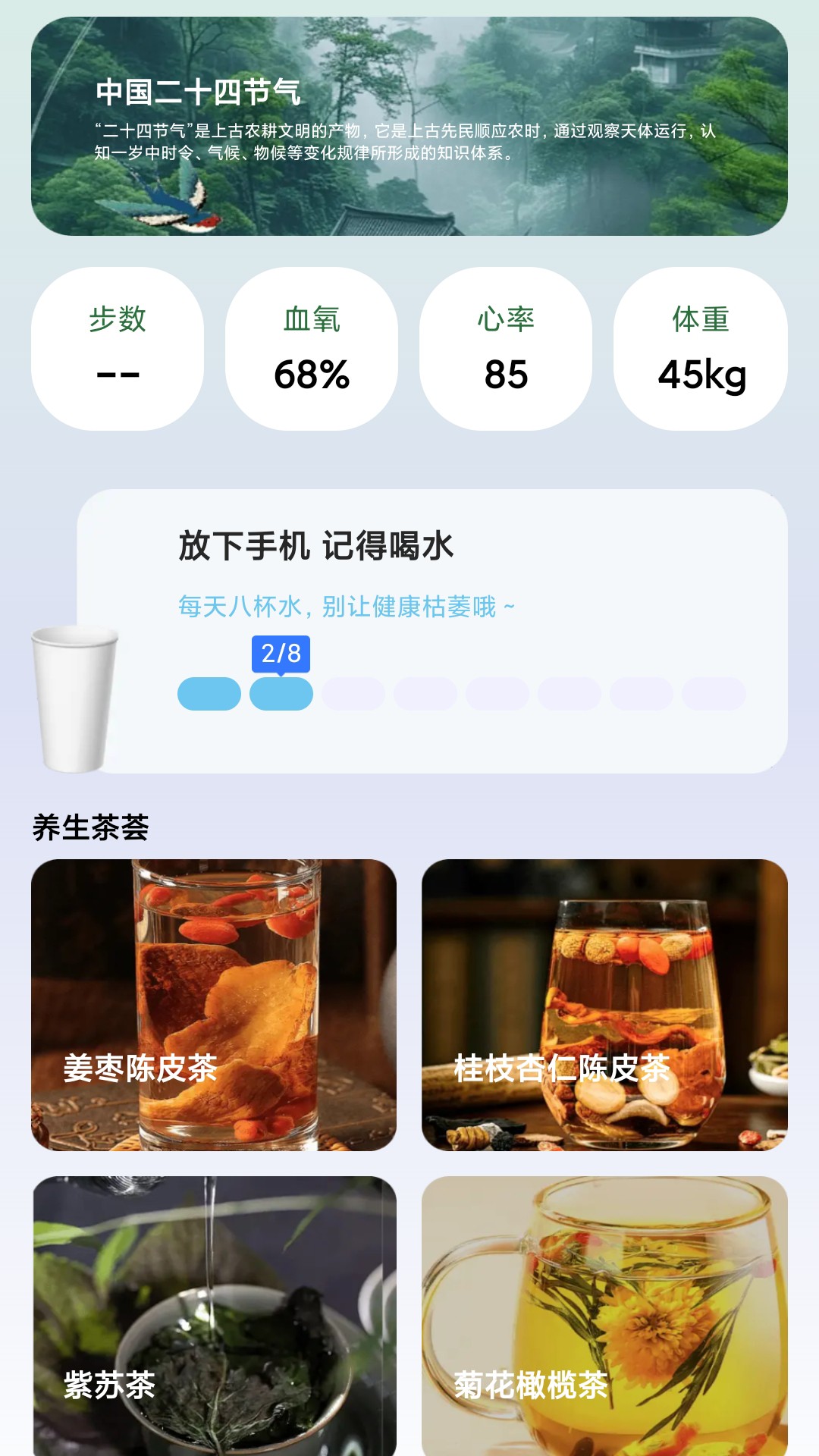Open the 姜枣陈皮茶 tea card
The height and width of the screenshot is (1456, 819).
tap(214, 1005)
